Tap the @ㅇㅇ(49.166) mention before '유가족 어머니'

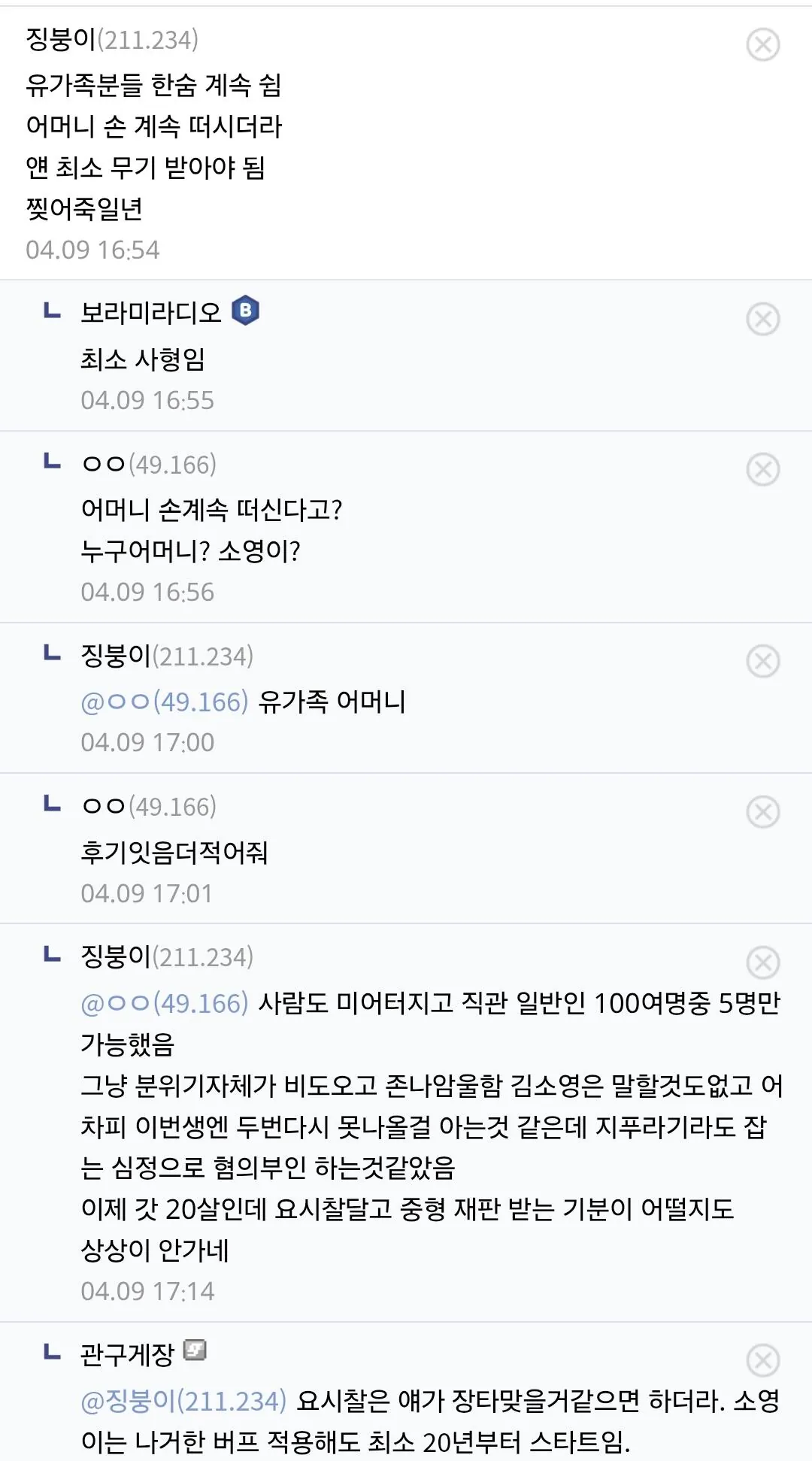[164, 702]
